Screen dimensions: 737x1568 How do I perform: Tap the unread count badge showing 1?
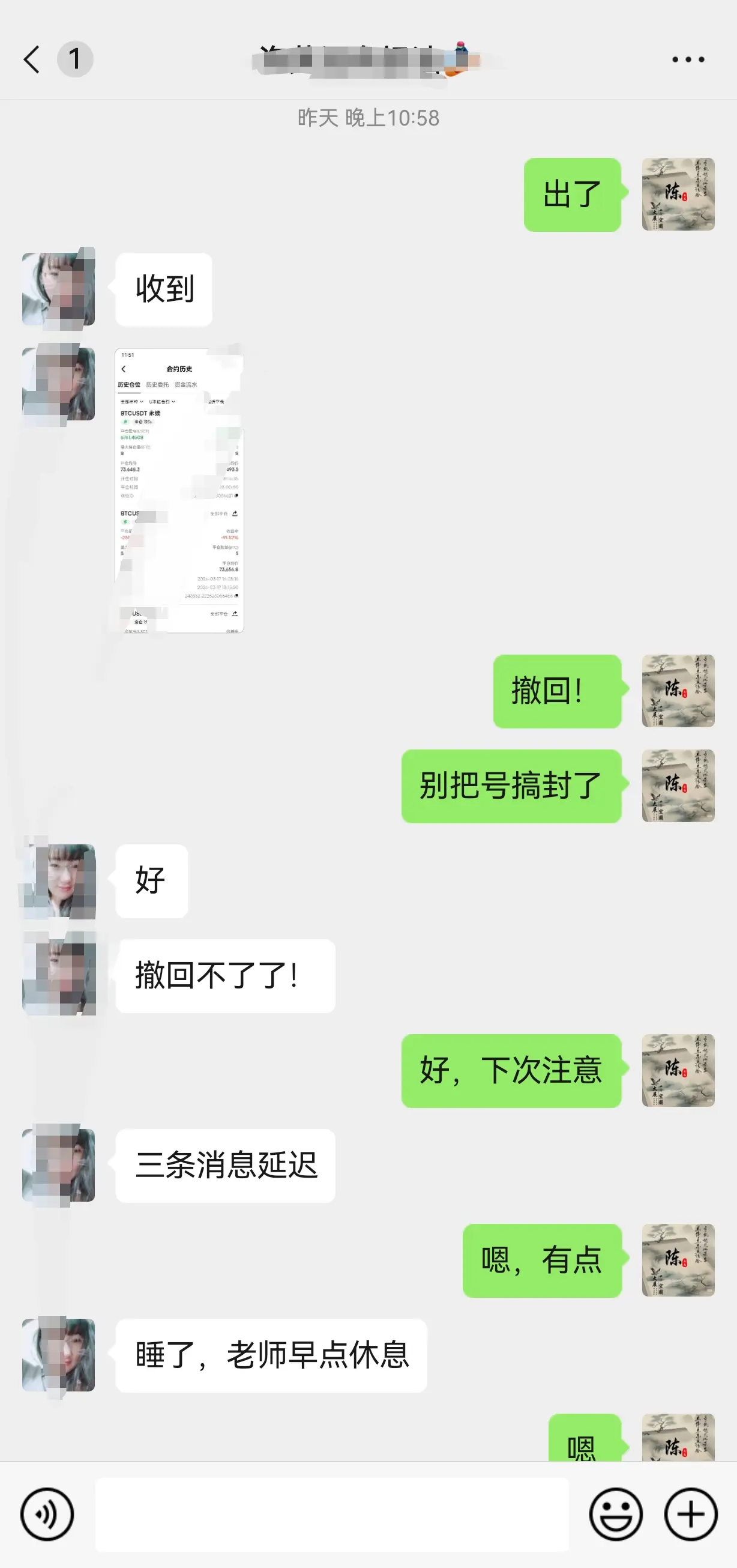[76, 59]
